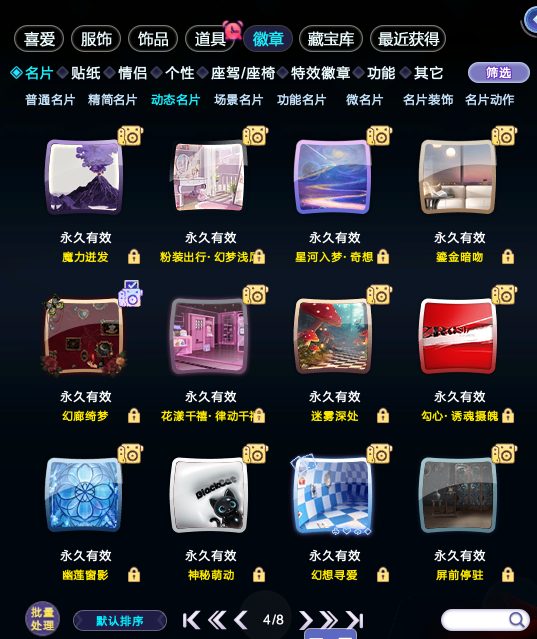Go to the next page arrow

[x=306, y=620]
